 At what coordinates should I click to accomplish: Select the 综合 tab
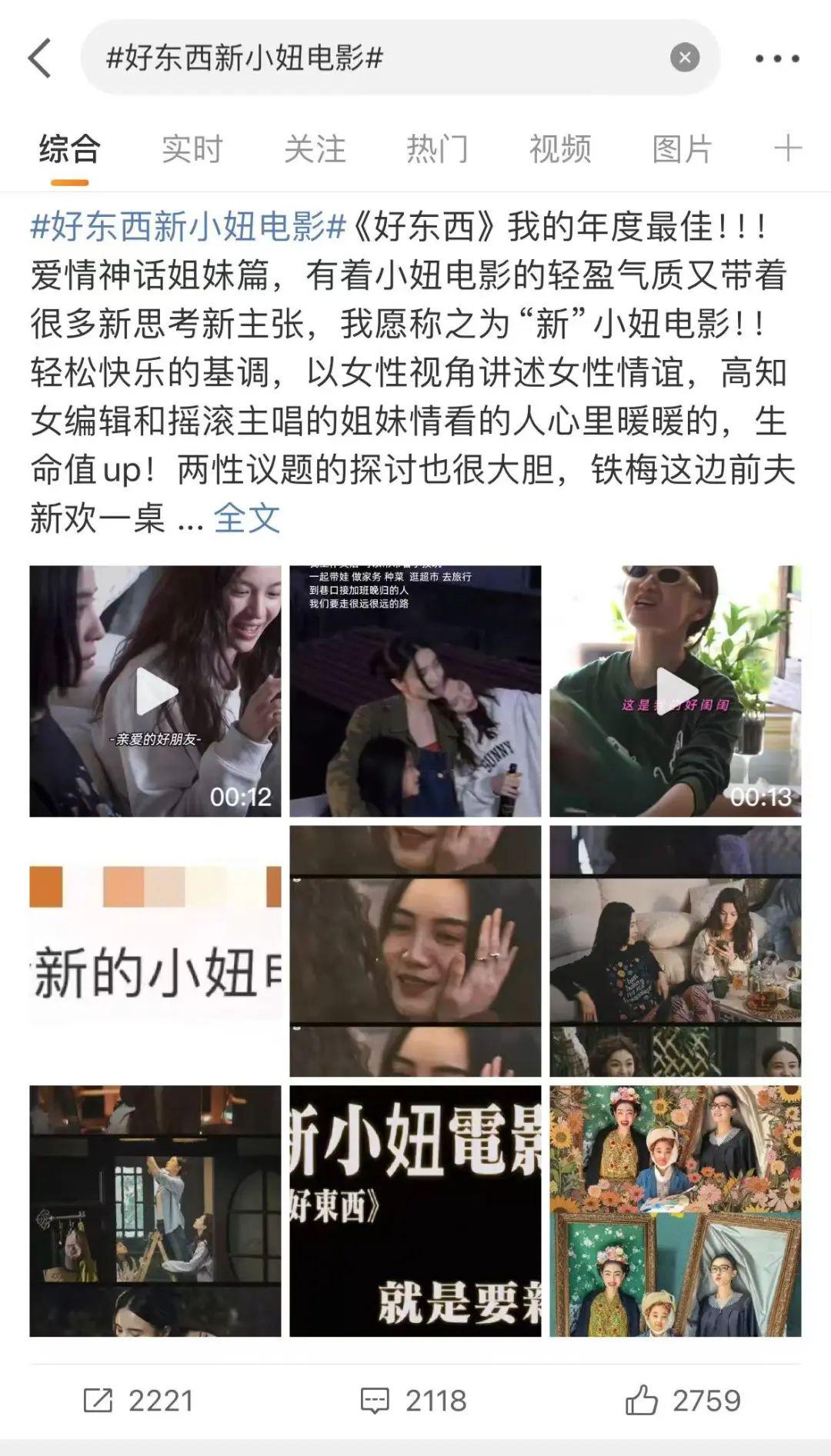click(69, 149)
